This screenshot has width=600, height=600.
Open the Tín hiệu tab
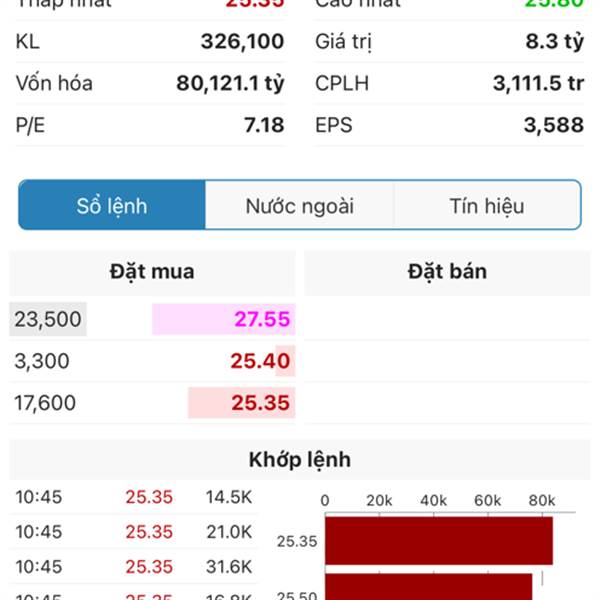click(x=486, y=206)
